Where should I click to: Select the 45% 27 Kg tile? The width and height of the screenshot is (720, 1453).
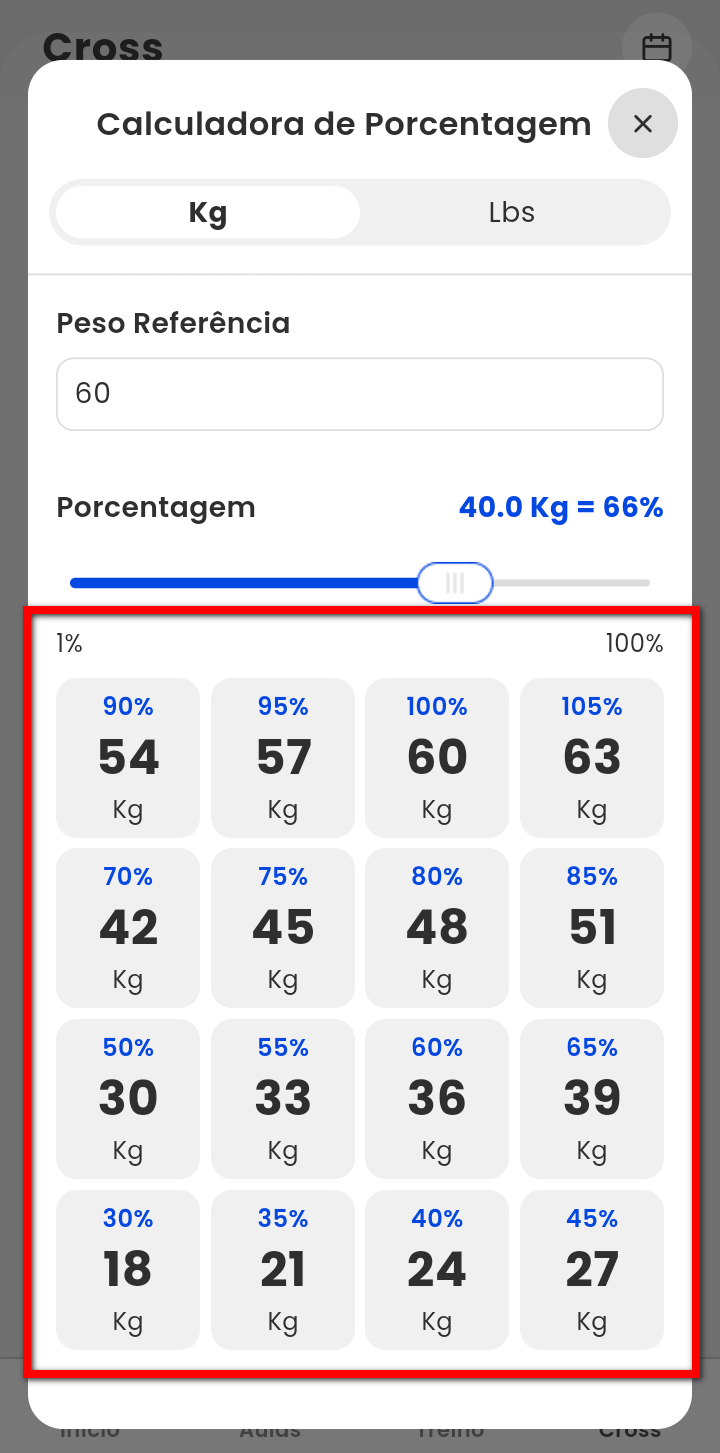pos(592,1269)
